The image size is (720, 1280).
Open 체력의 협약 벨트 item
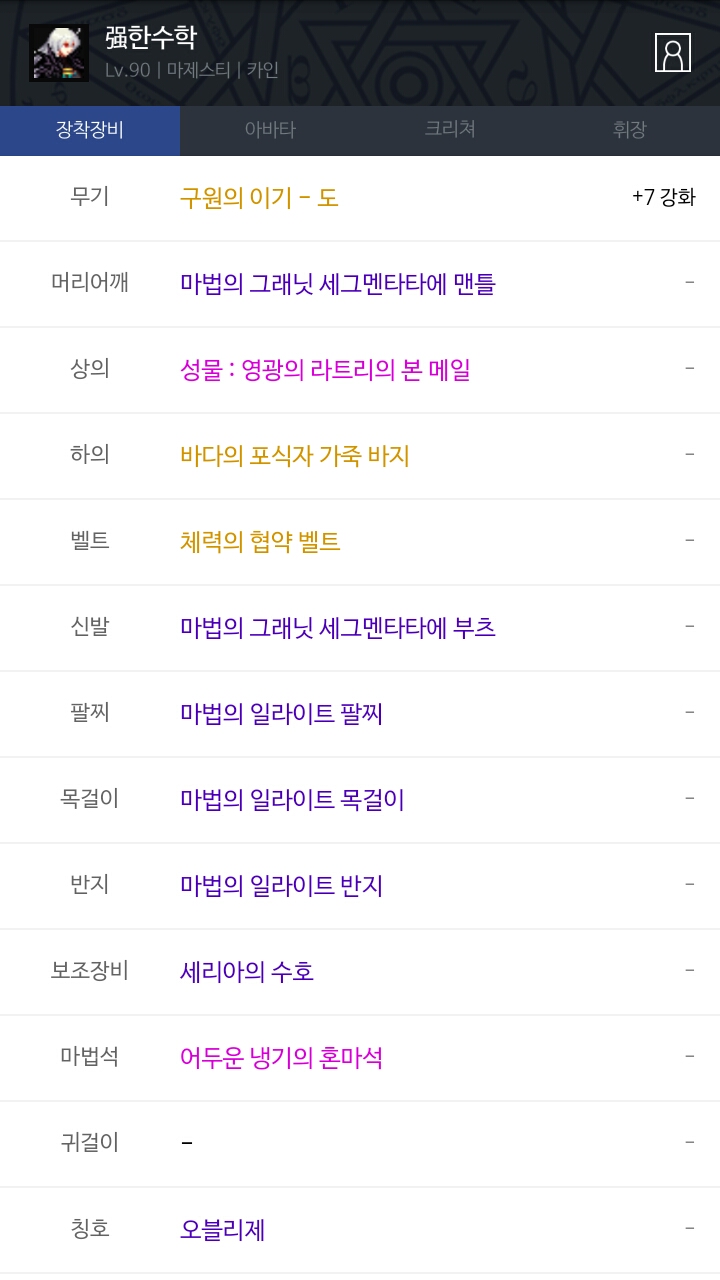tap(260, 542)
